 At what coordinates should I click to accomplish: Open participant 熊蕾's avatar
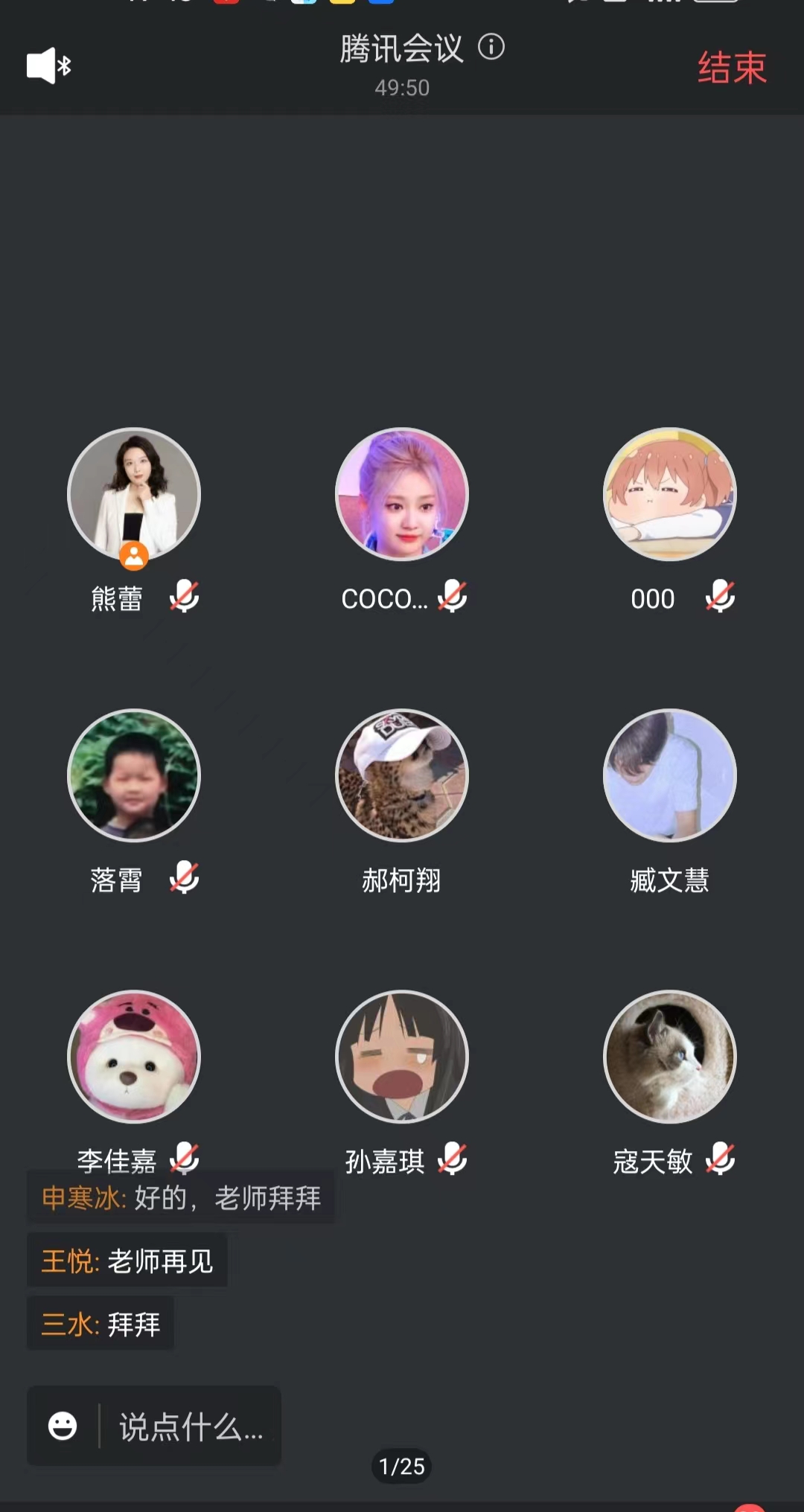click(134, 494)
